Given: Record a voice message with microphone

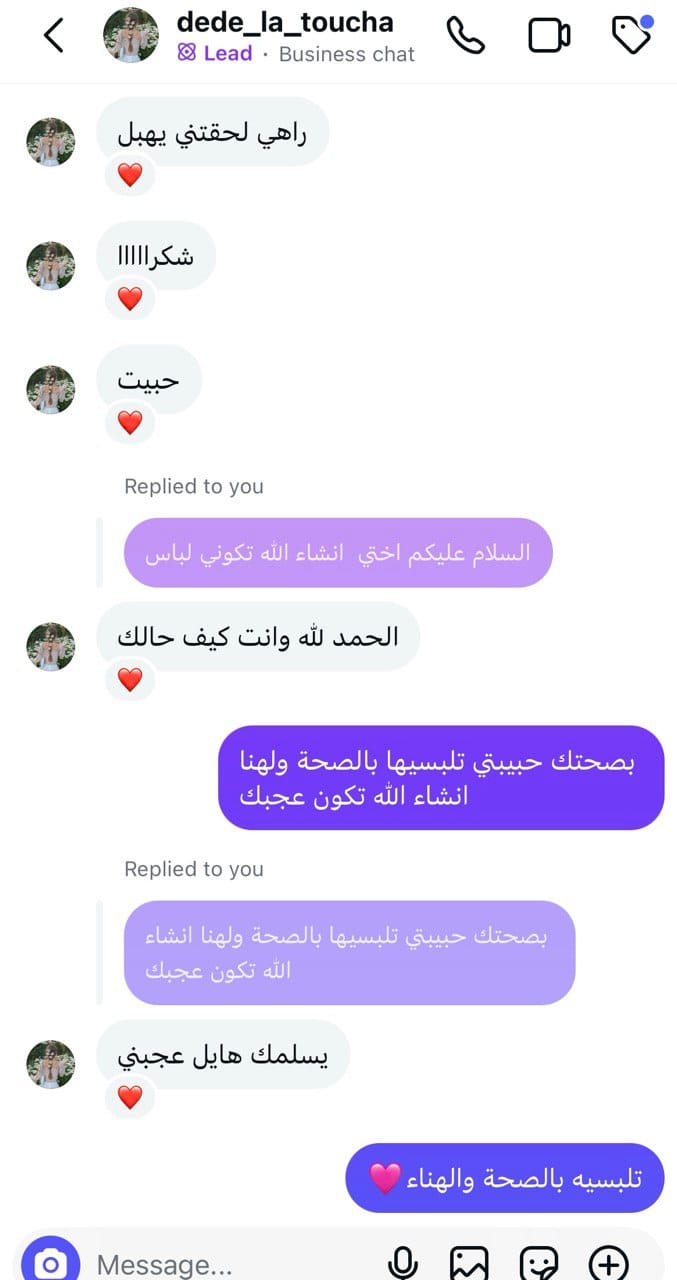Looking at the screenshot, I should click(403, 1263).
